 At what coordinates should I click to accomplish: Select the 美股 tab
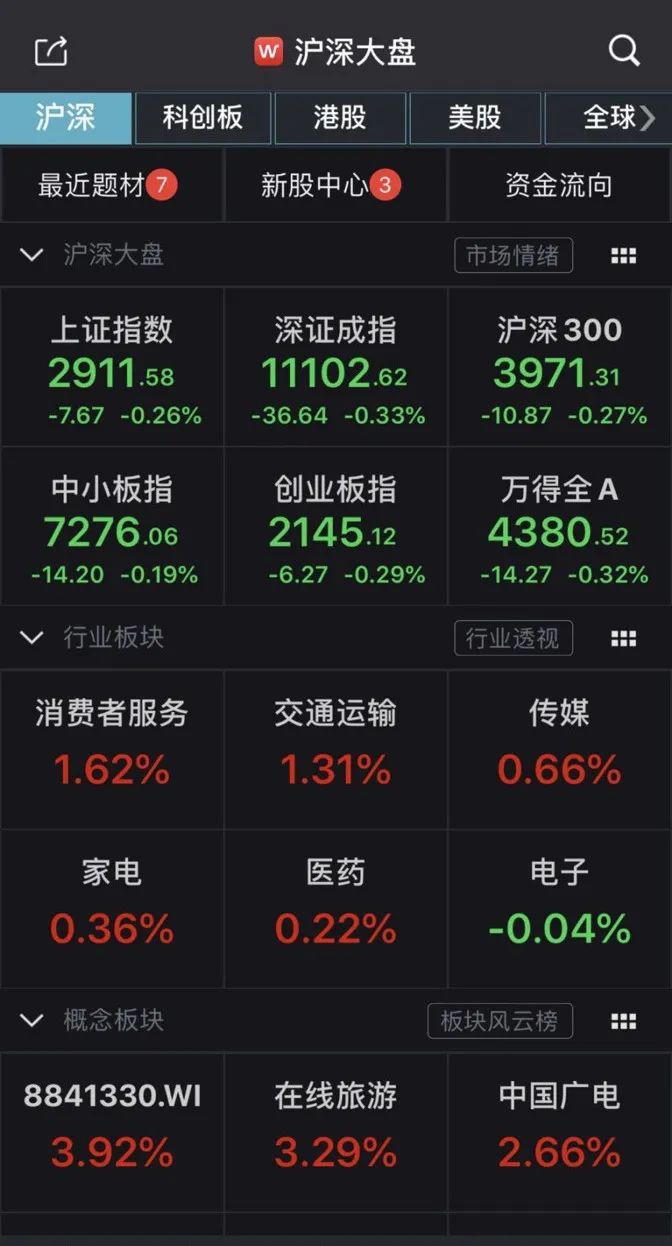(x=475, y=118)
